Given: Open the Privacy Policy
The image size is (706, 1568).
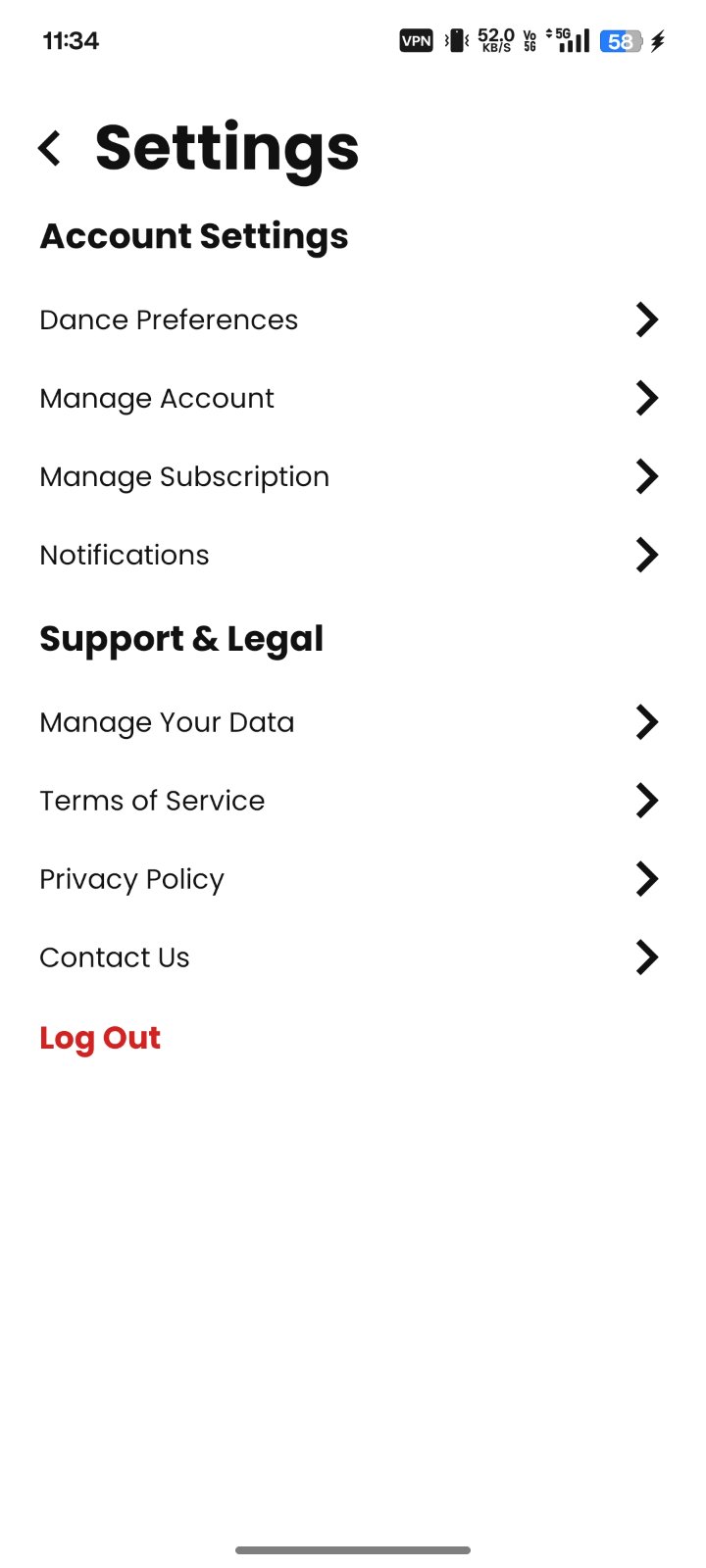Looking at the screenshot, I should (353, 879).
